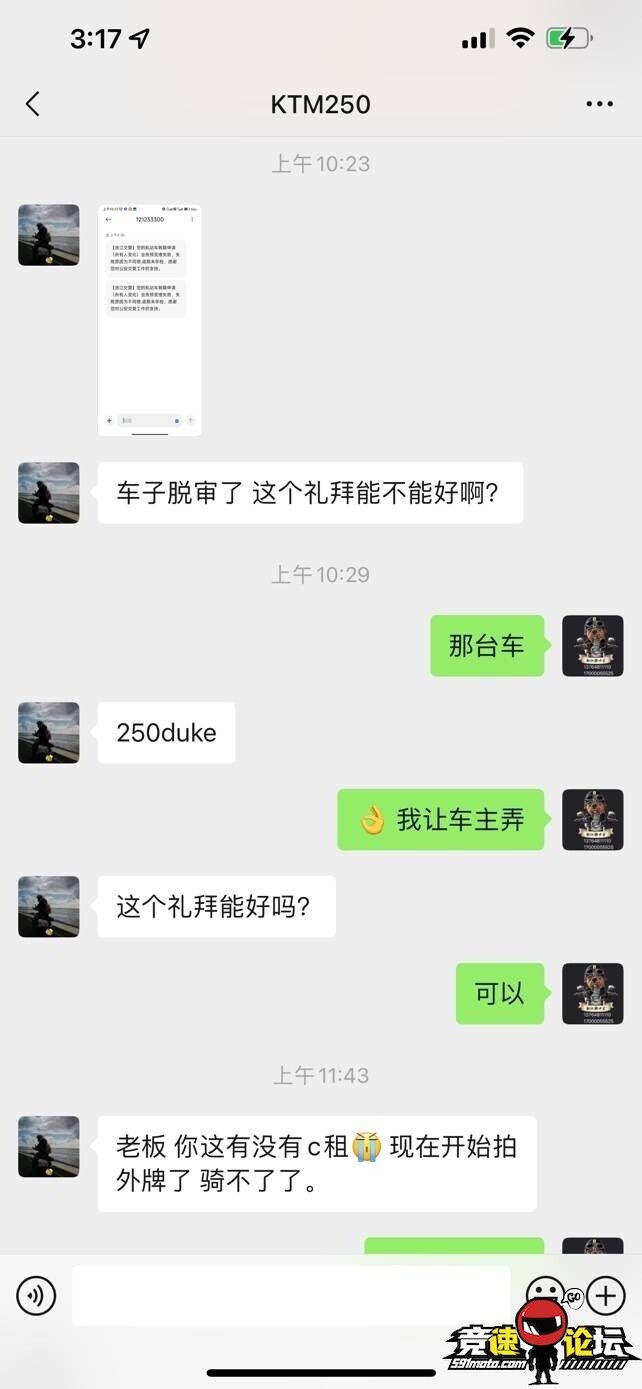Go back from the KTM250 chat
The image size is (642, 1389).
click(x=32, y=104)
